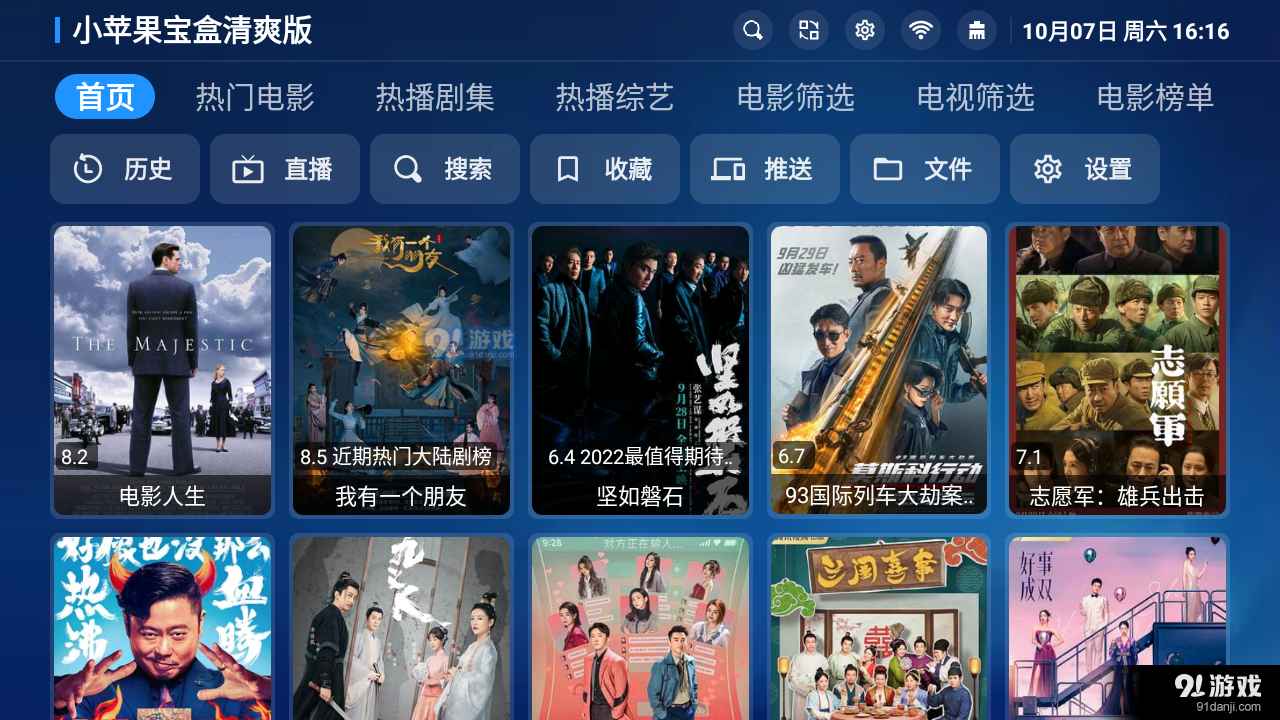The image size is (1280, 720).
Task: Open 收藏 favorites
Action: [x=605, y=169]
